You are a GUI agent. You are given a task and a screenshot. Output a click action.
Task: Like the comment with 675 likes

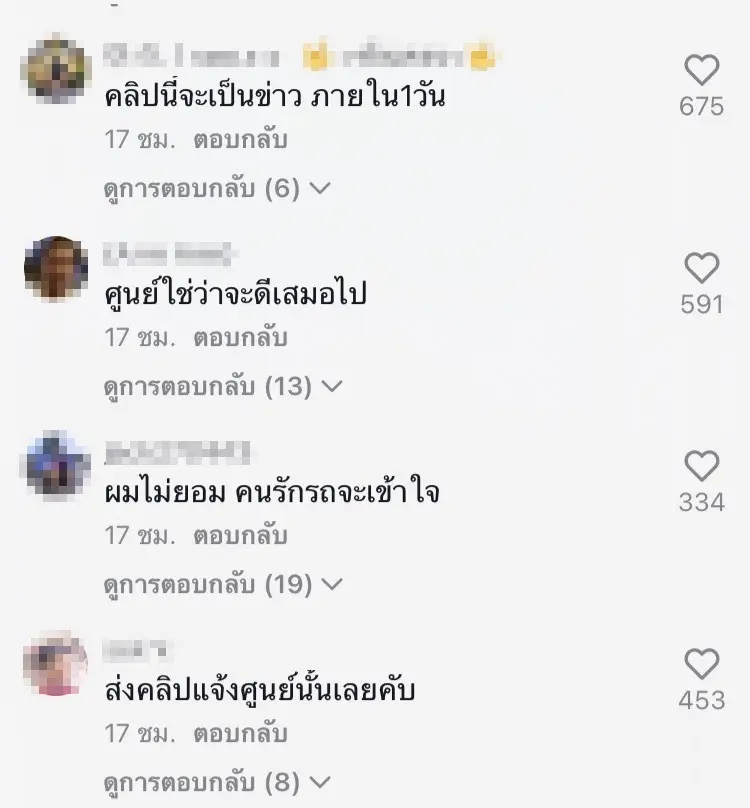(x=702, y=70)
